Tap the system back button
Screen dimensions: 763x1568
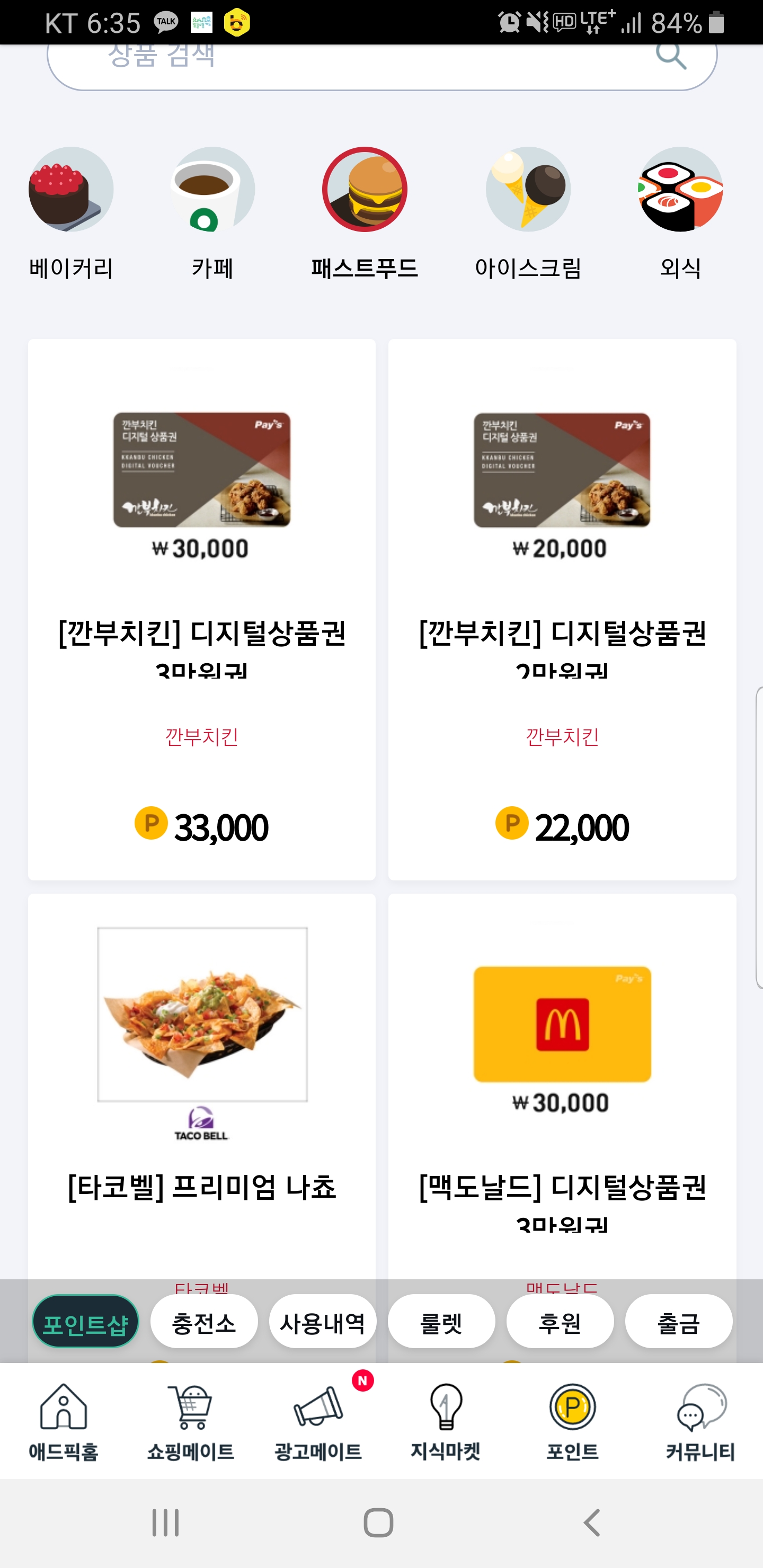(591, 1523)
